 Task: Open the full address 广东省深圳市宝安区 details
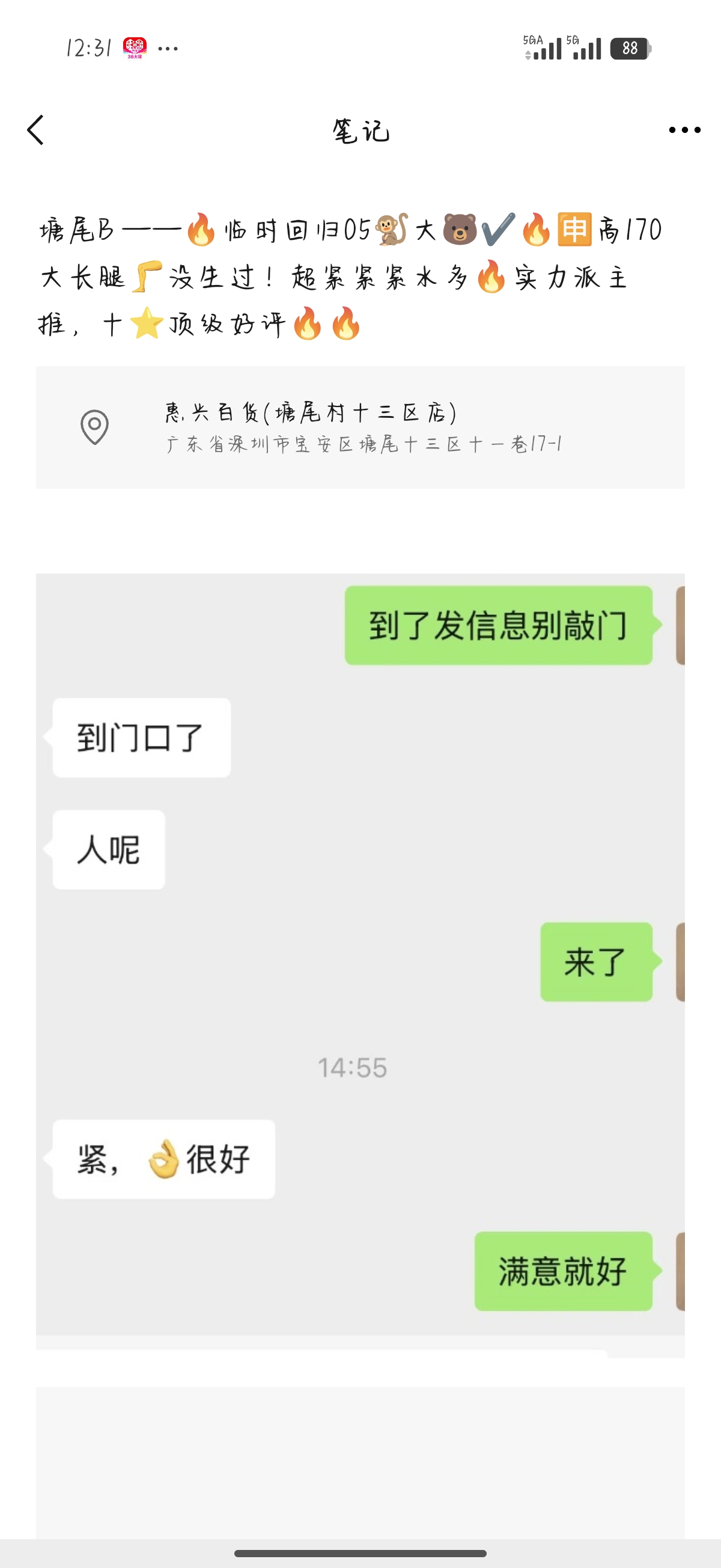tap(365, 445)
